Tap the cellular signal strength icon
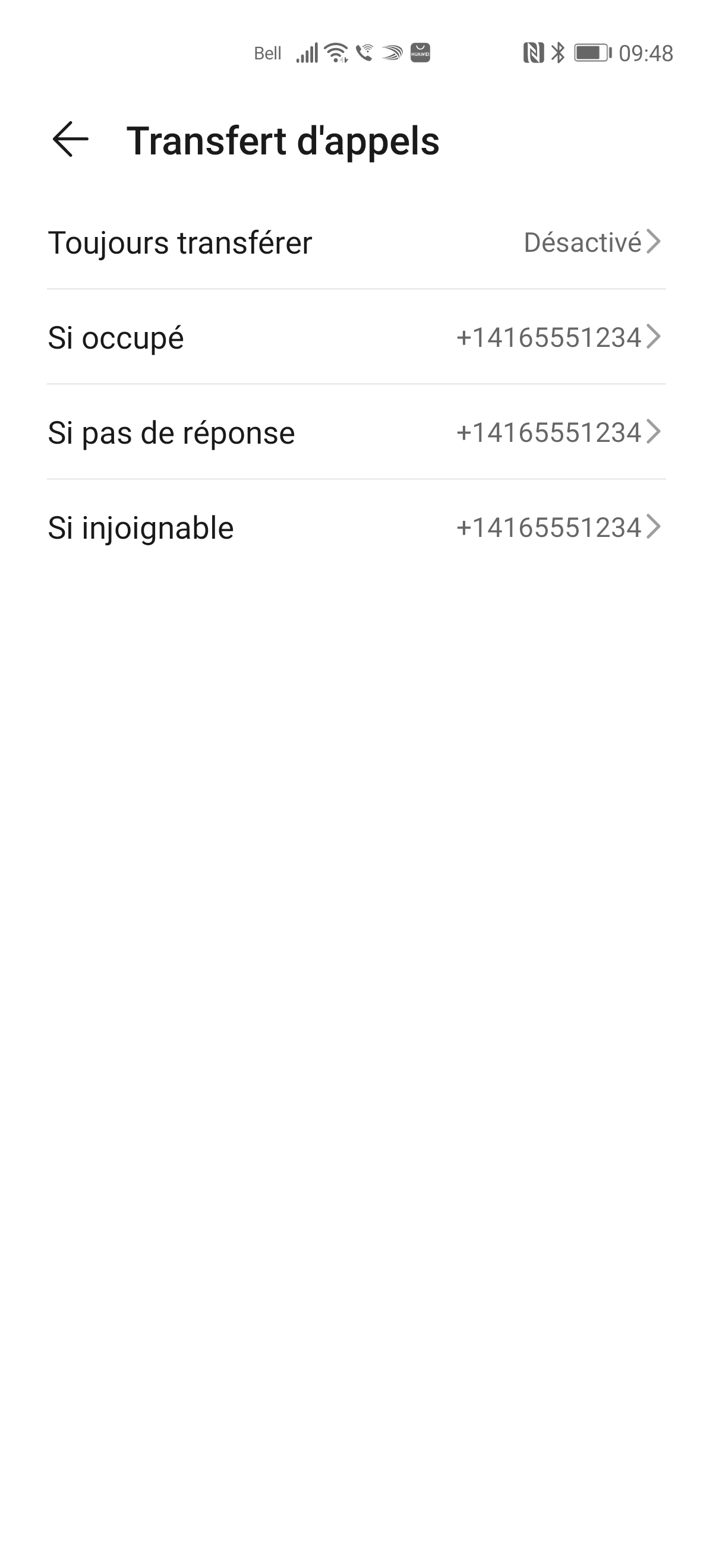Screen dimensions: 713x1568 coord(308,53)
